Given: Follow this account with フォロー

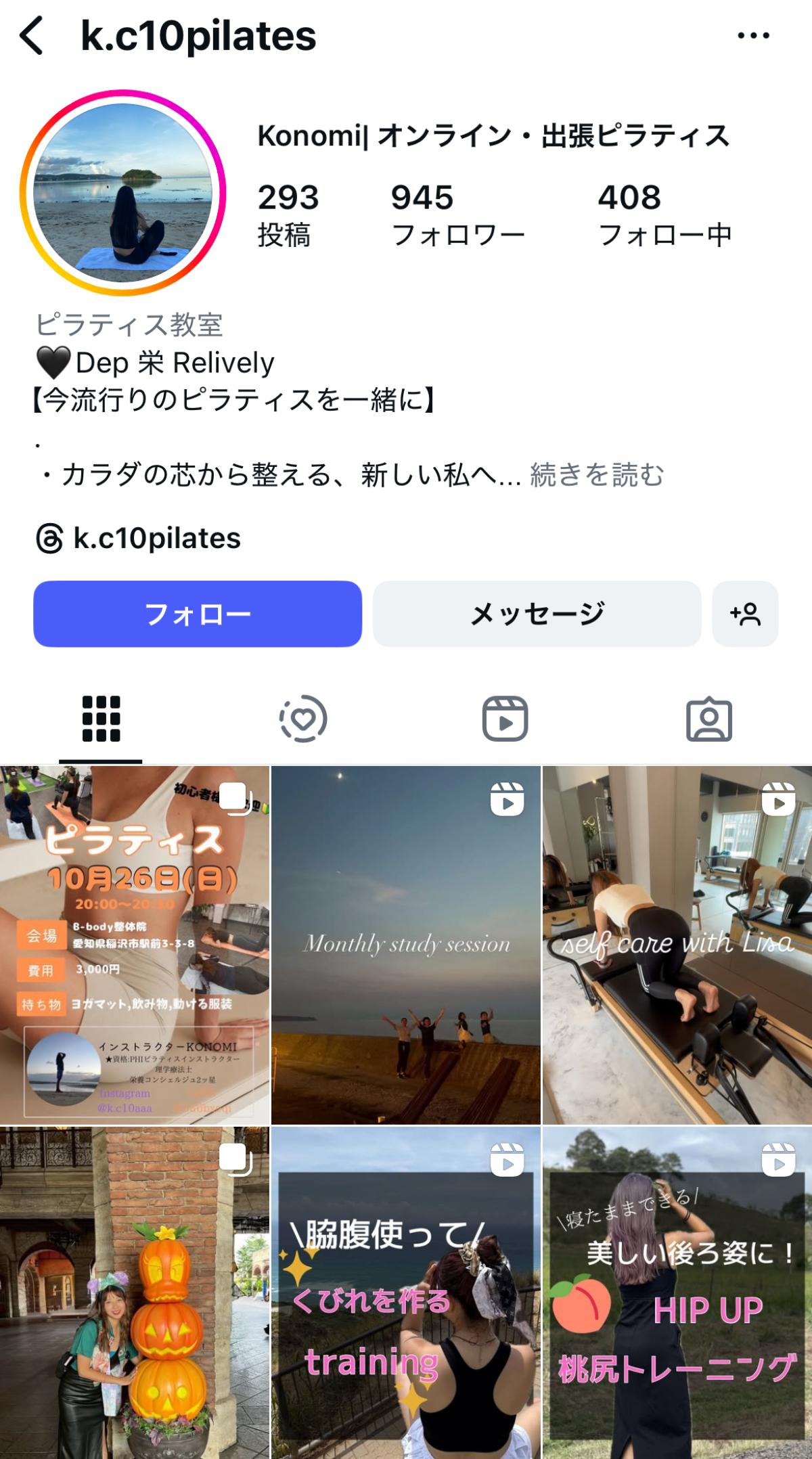Looking at the screenshot, I should point(198,614).
